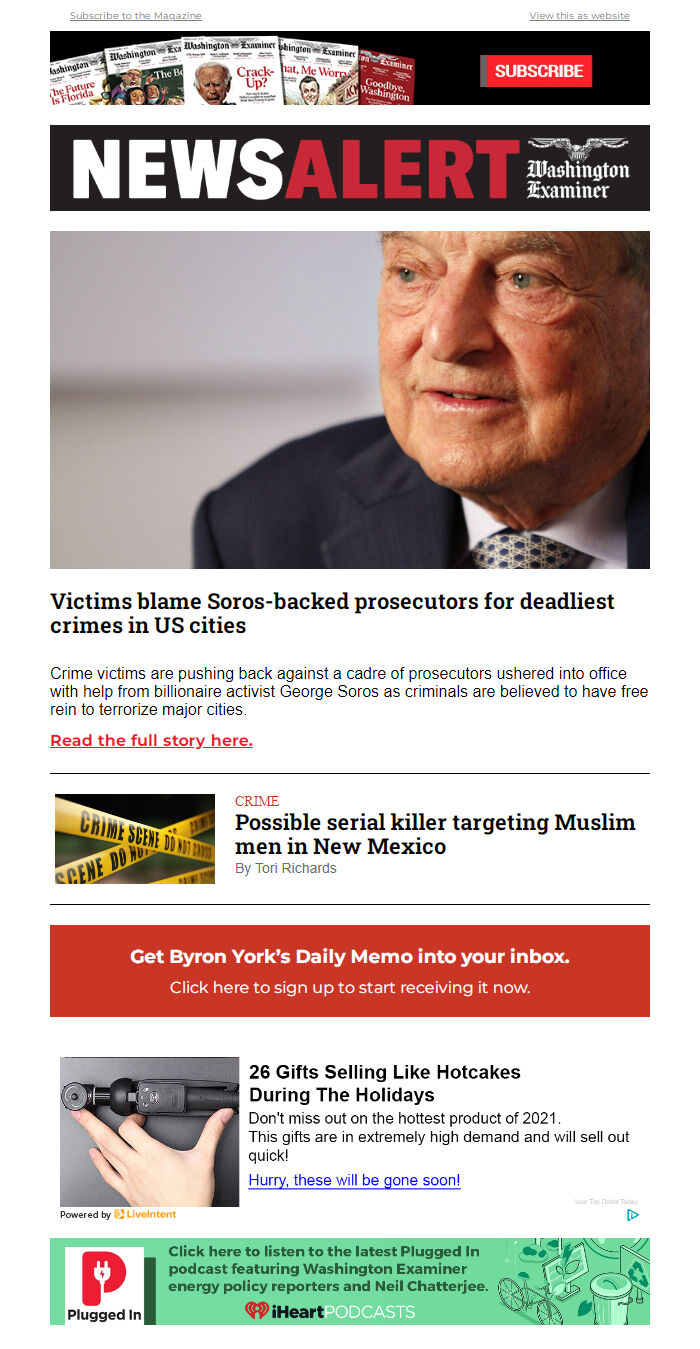Image resolution: width=700 pixels, height=1349 pixels.
Task: Tap Hurry, these will be gone soon
Action: coord(354,1180)
